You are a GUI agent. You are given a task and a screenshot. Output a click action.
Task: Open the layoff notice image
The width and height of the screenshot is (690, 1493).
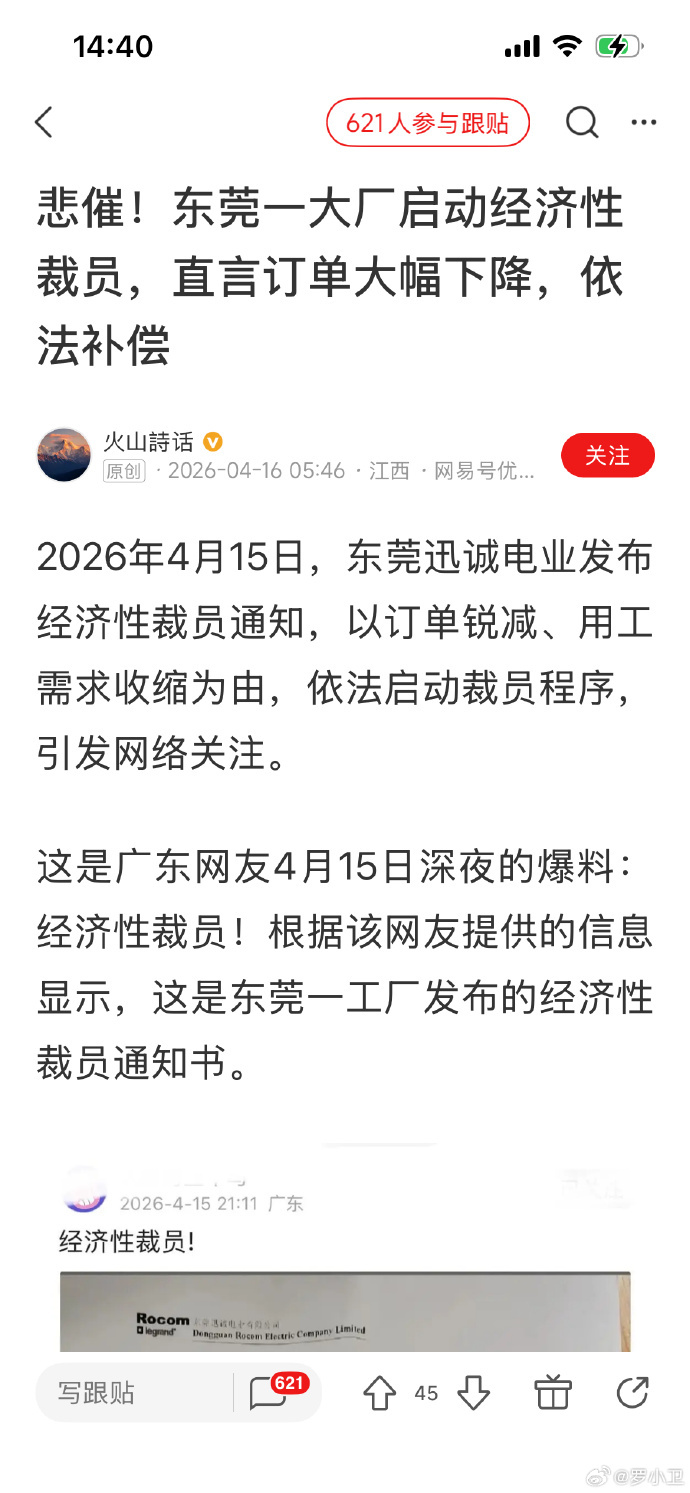click(345, 1310)
